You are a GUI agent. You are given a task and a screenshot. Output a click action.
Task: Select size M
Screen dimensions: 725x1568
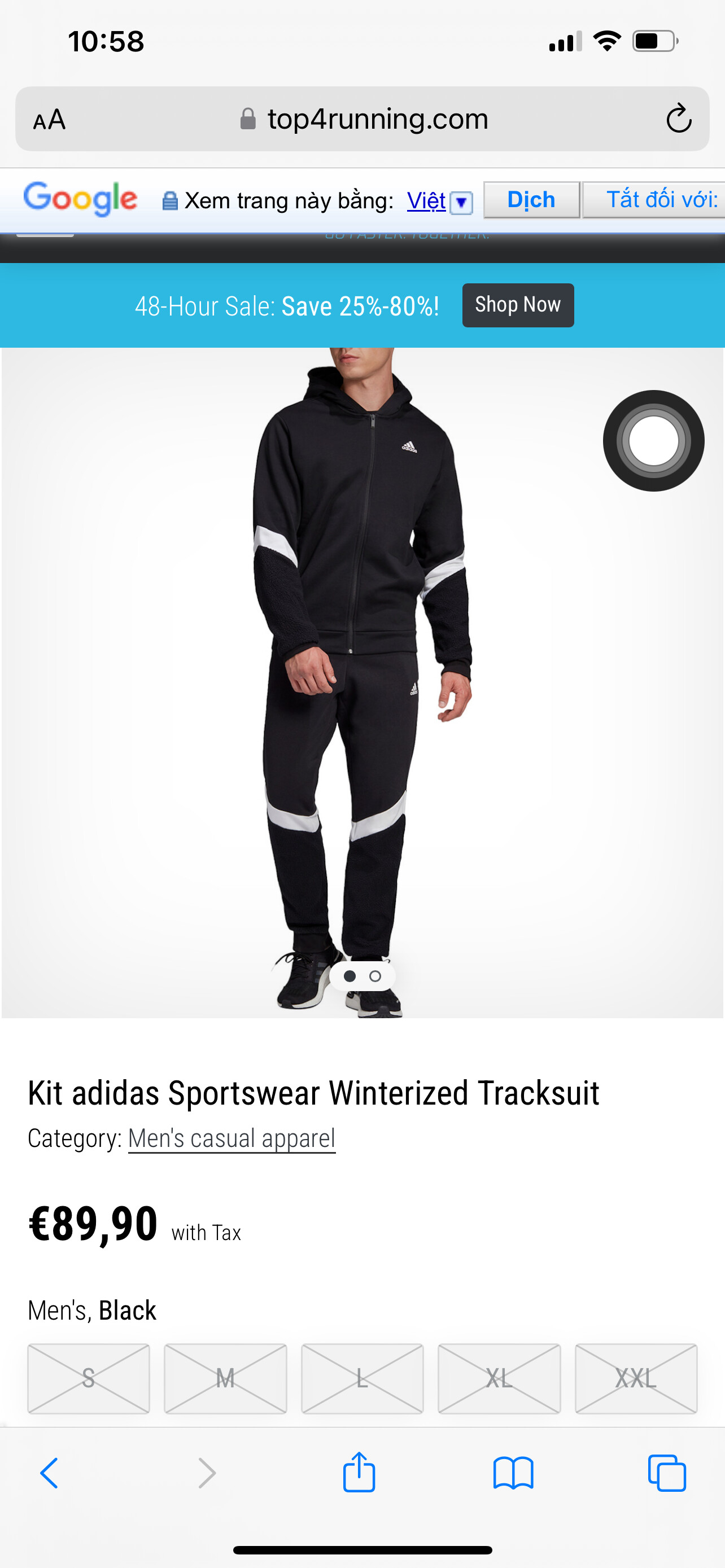click(225, 1378)
